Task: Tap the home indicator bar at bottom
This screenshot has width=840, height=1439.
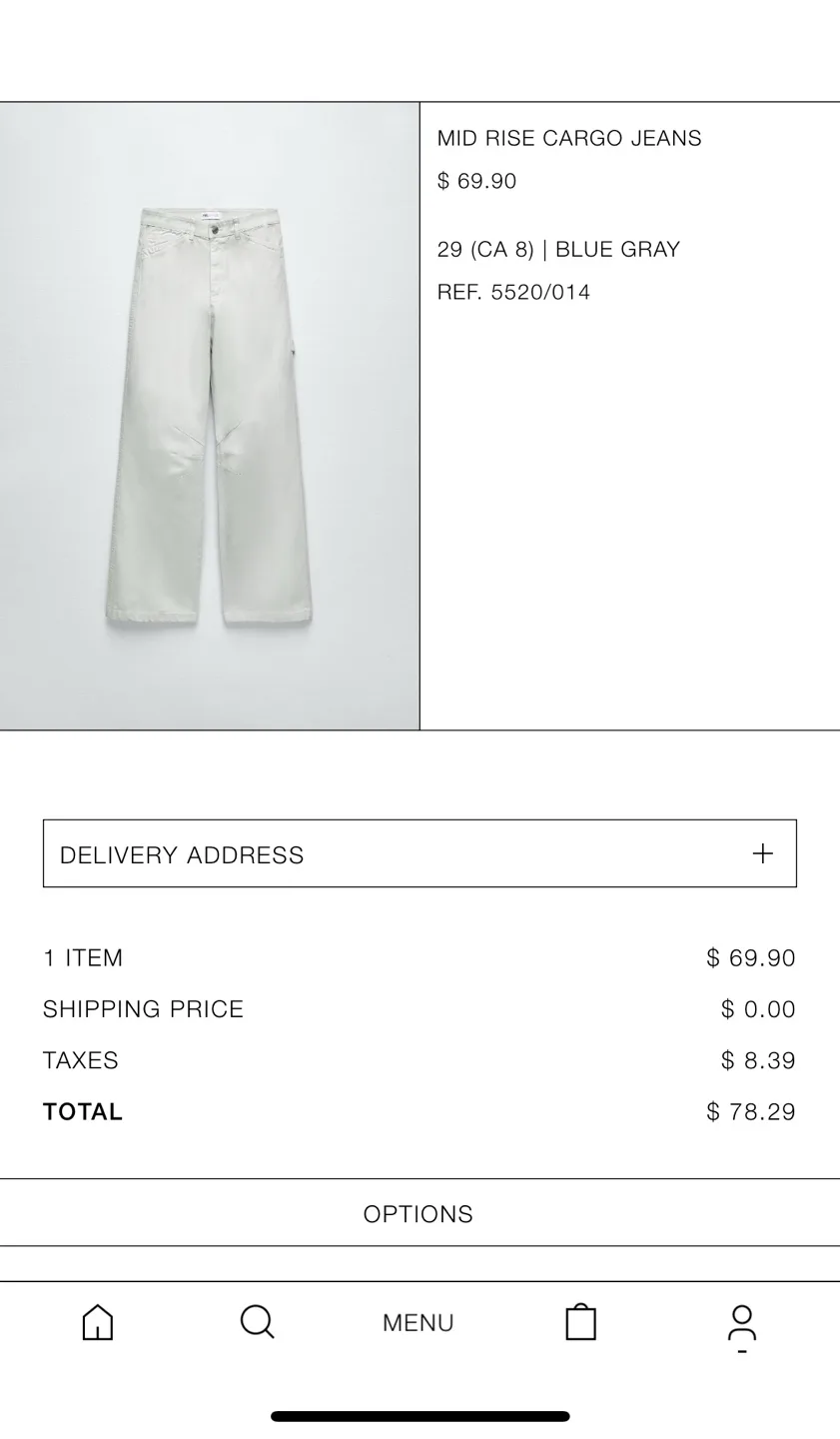Action: click(419, 1414)
